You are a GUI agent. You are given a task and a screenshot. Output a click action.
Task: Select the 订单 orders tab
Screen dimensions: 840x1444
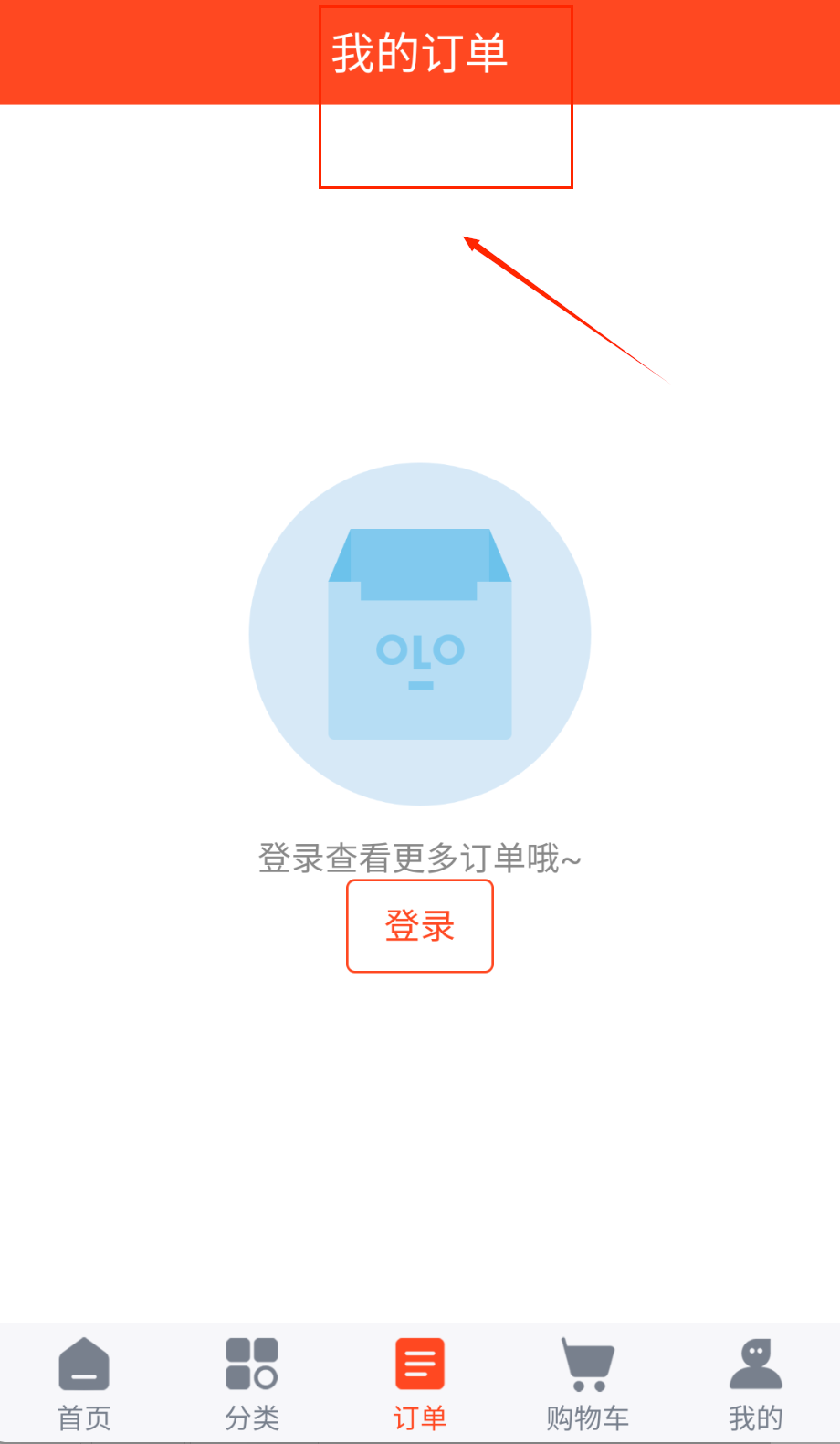point(420,1384)
